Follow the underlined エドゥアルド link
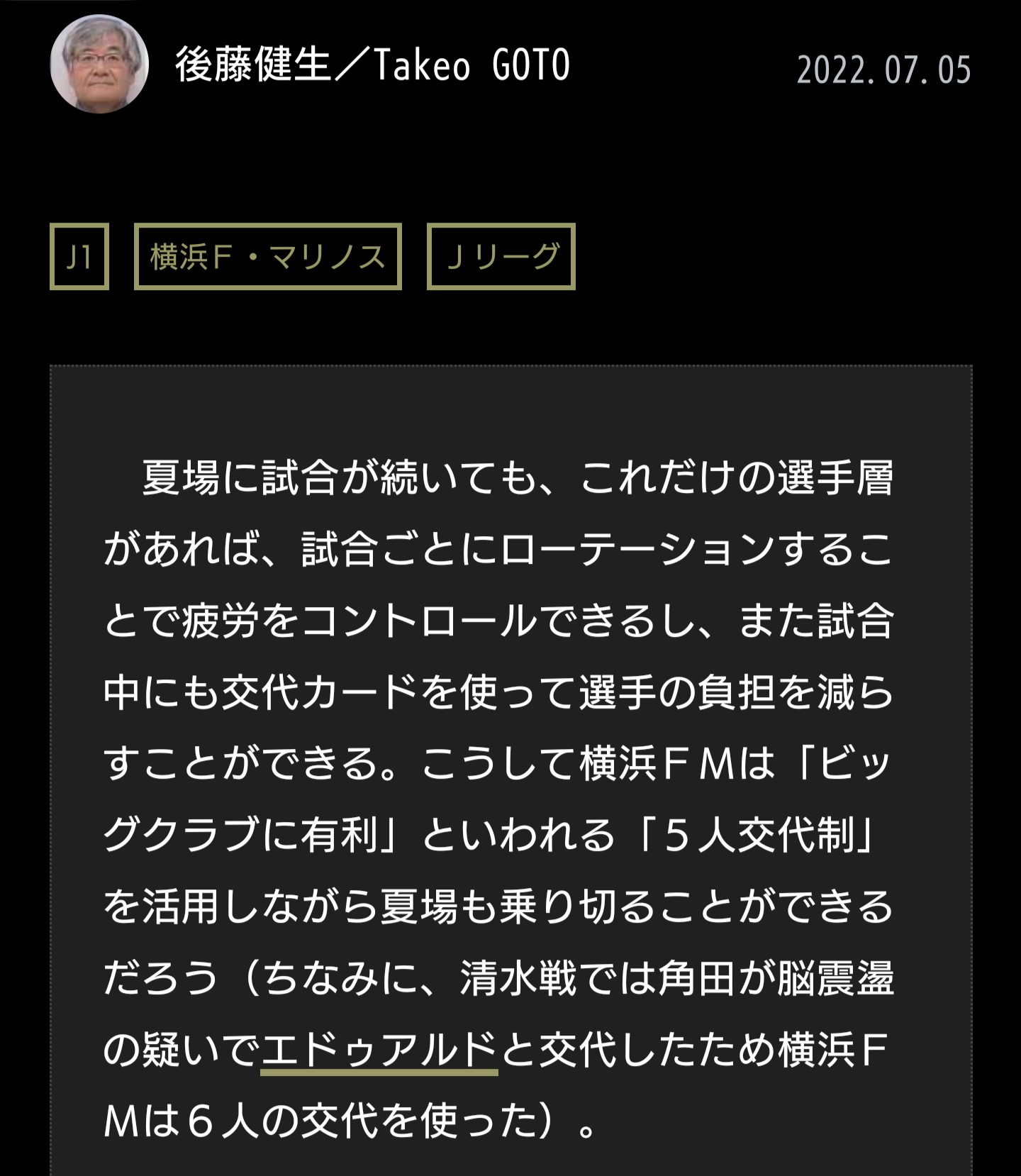1021x1176 pixels. pyautogui.click(x=379, y=1050)
